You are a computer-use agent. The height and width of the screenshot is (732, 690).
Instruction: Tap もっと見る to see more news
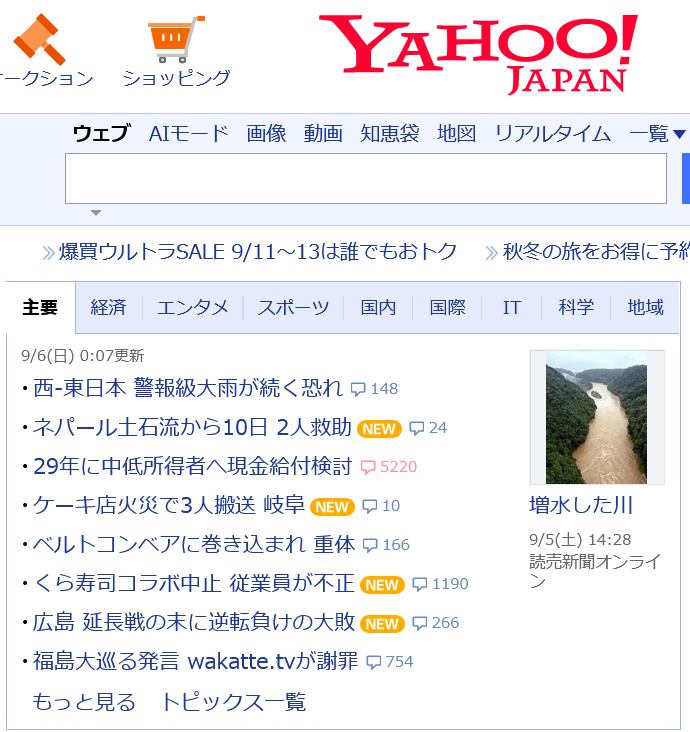(x=84, y=702)
